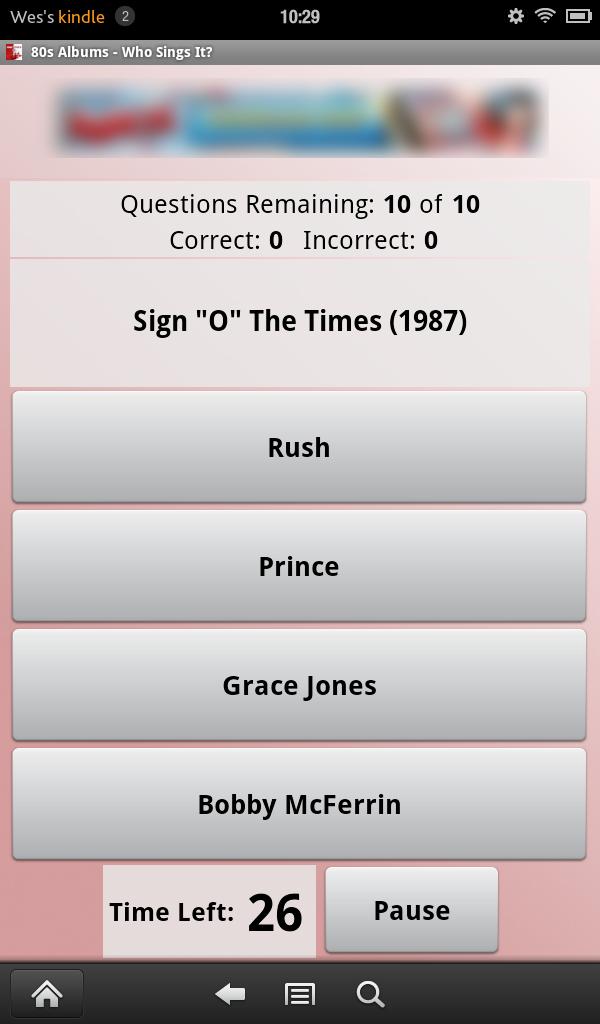600x1024 pixels.
Task: Open search from the bottom bar
Action: [x=370, y=993]
